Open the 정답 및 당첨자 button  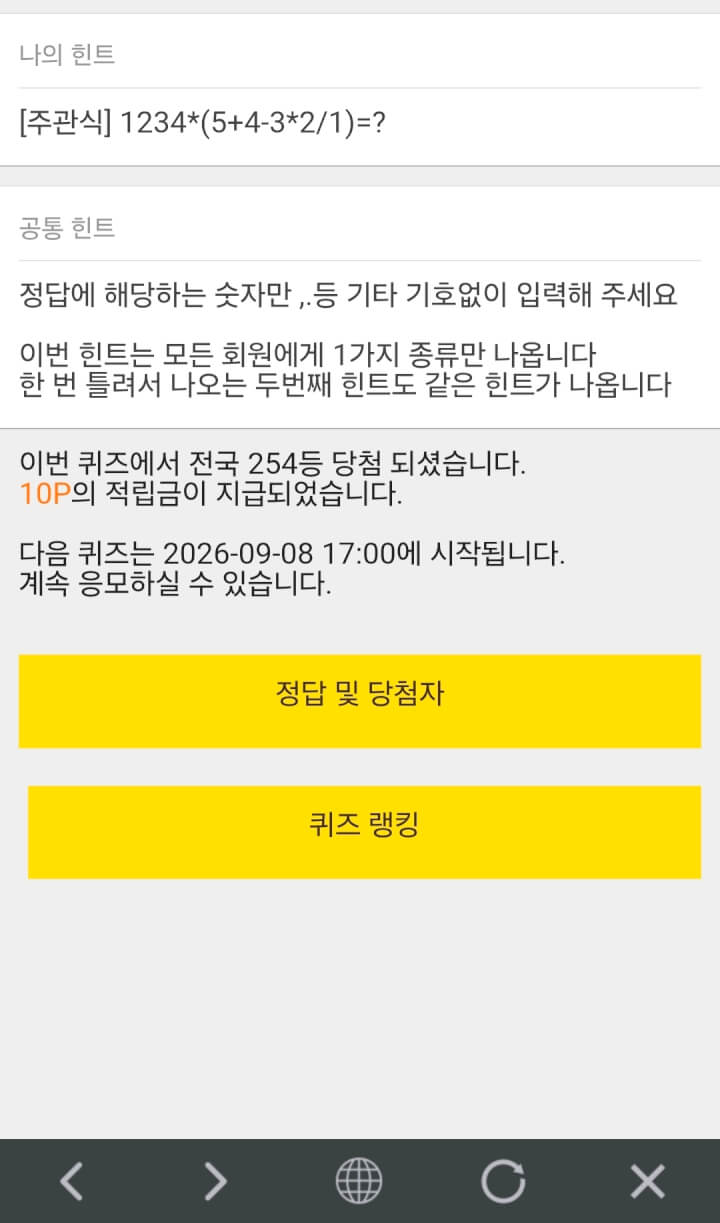360,701
